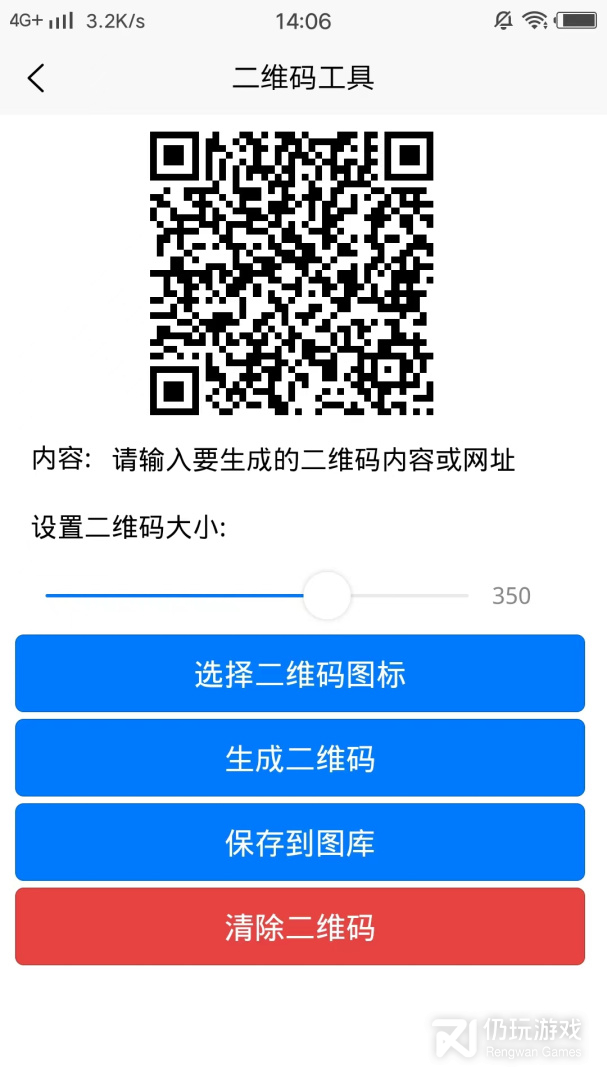Save QR code via 保存到图库
Screen dimensions: 607x1080
tap(300, 842)
